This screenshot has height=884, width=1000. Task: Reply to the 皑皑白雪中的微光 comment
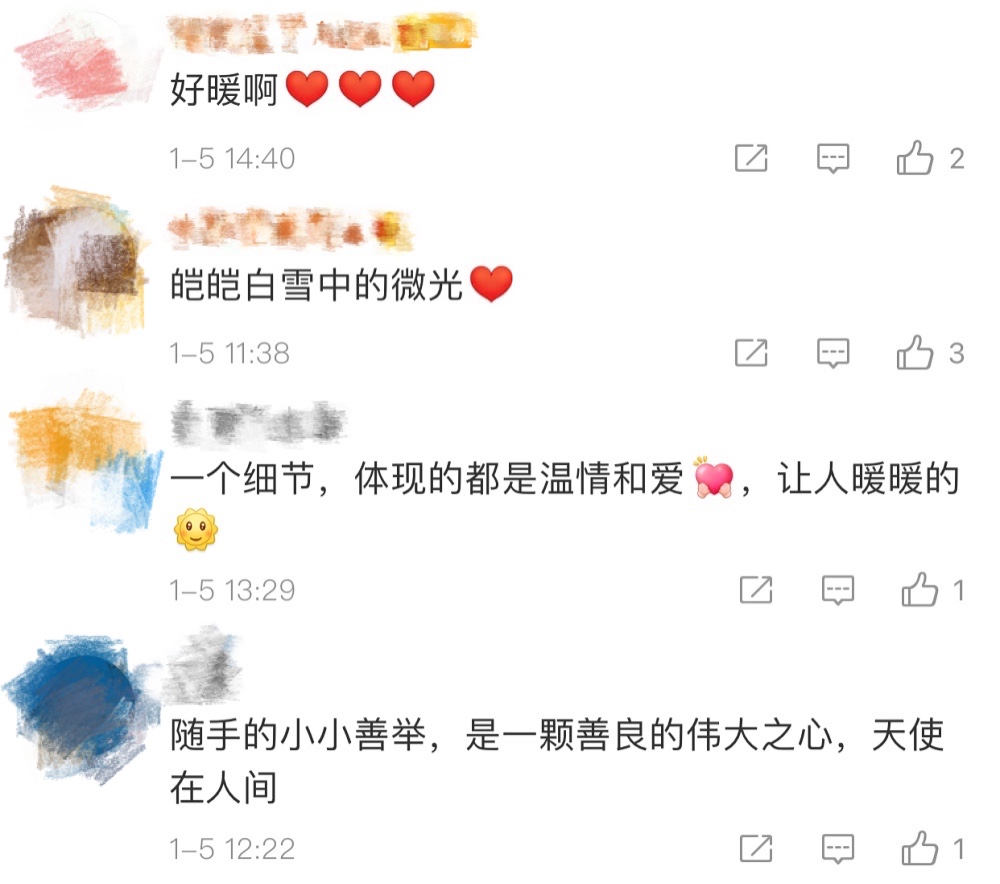click(833, 352)
